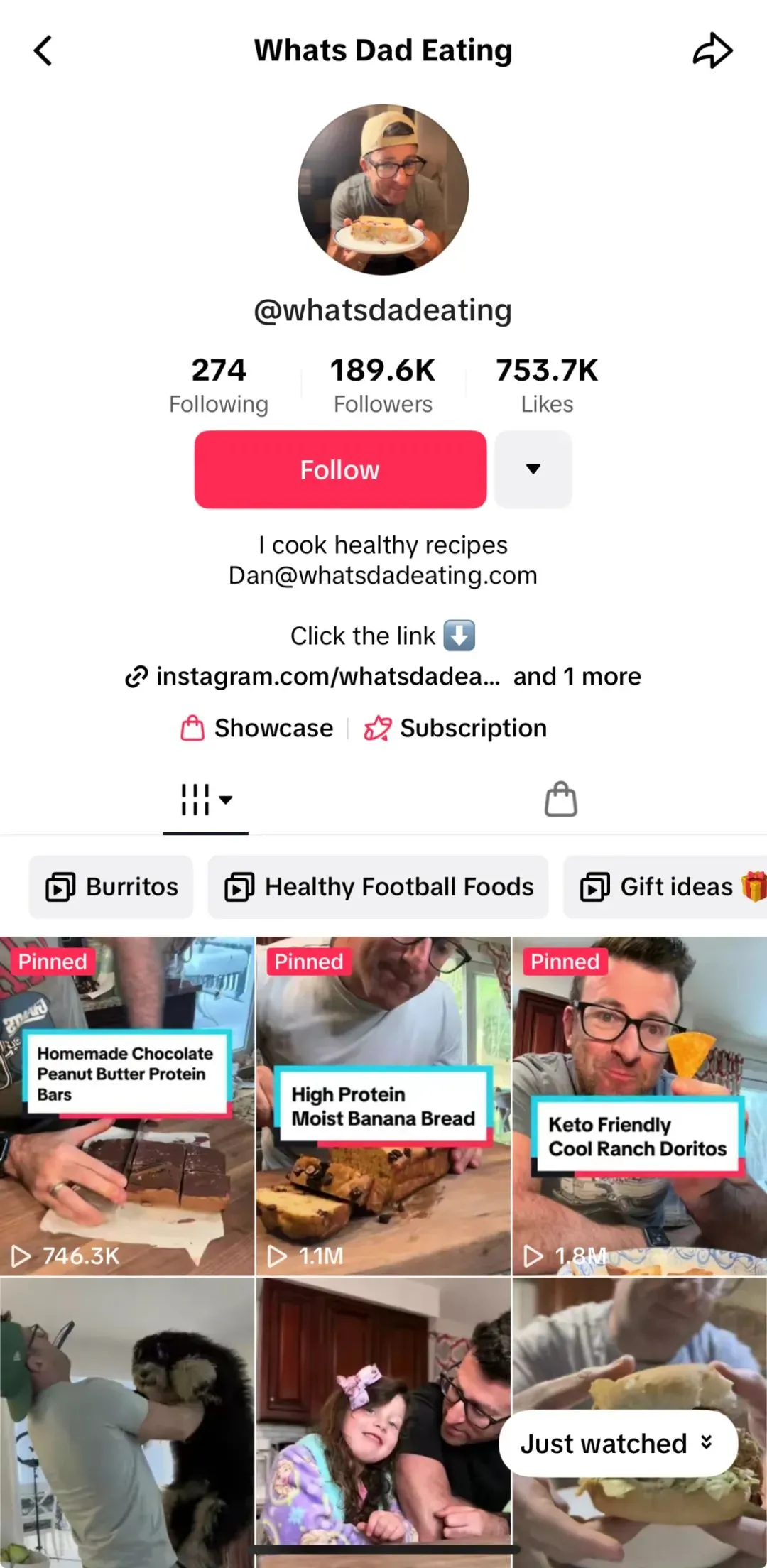The image size is (767, 1568).
Task: Switch to the shopping bag tab
Action: [560, 800]
